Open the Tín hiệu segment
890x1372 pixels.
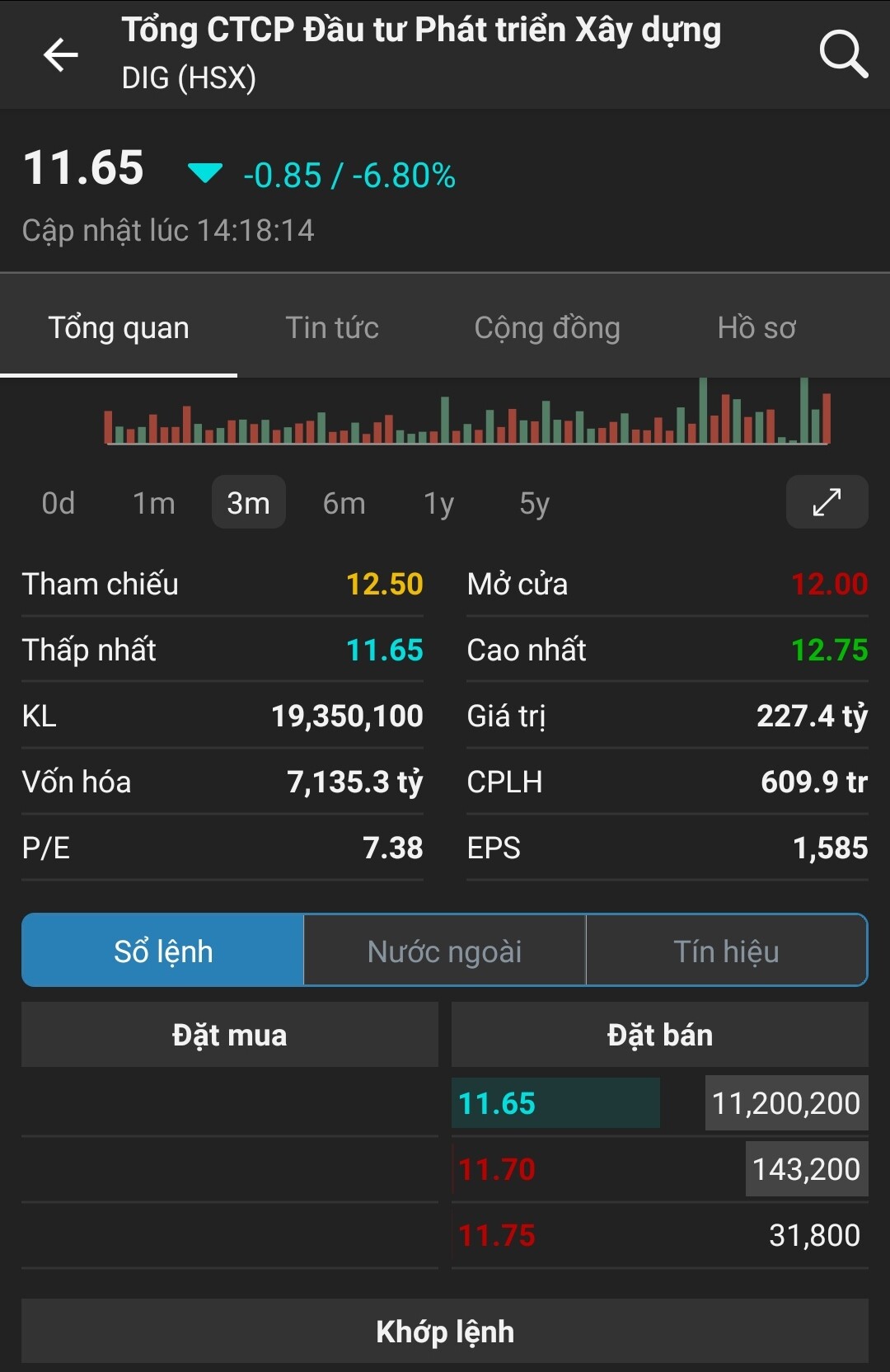click(x=726, y=951)
